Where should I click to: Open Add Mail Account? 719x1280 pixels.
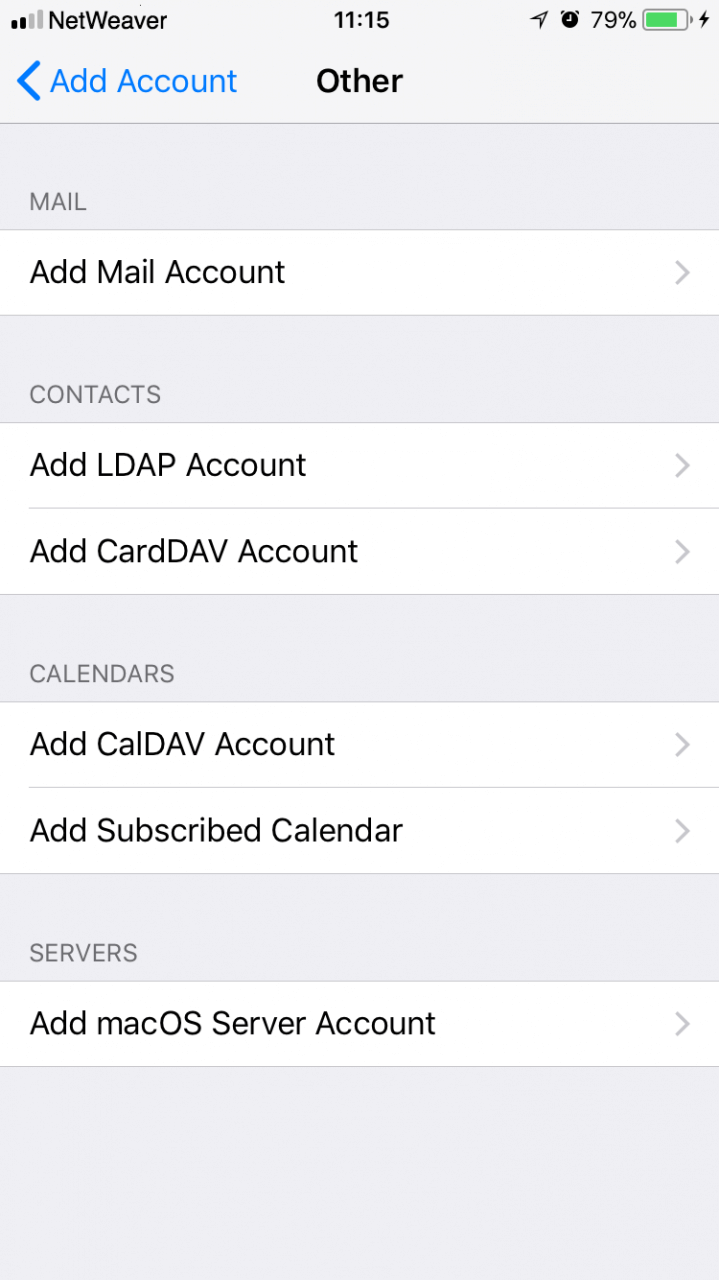click(359, 273)
